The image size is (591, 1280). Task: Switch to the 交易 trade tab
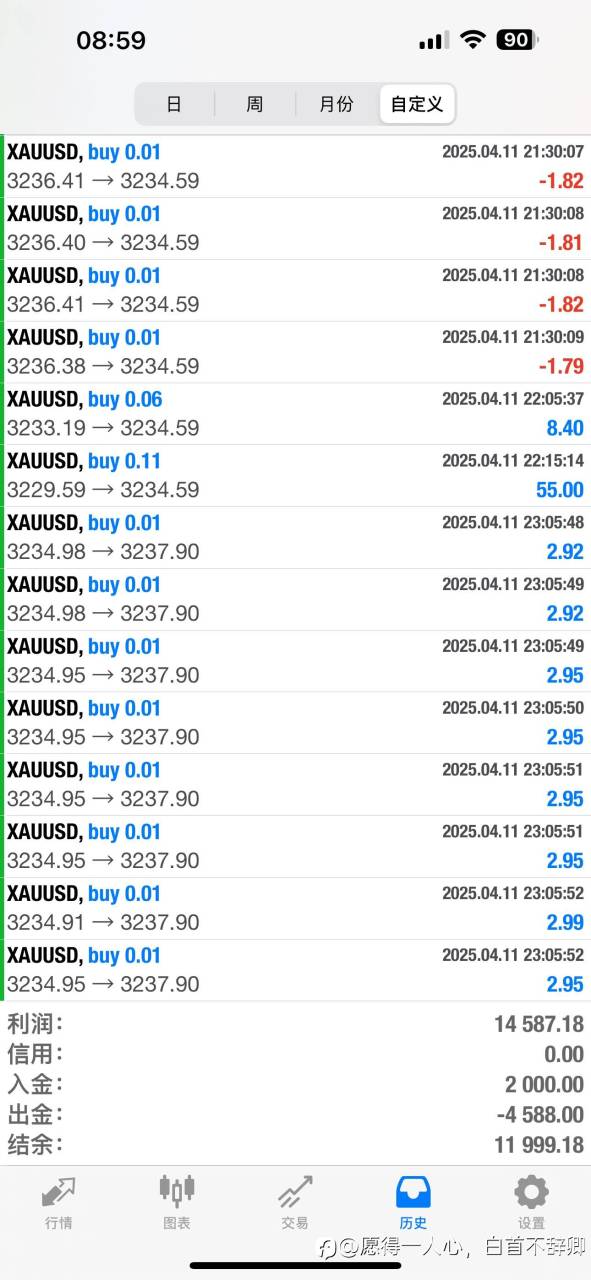pos(295,1202)
